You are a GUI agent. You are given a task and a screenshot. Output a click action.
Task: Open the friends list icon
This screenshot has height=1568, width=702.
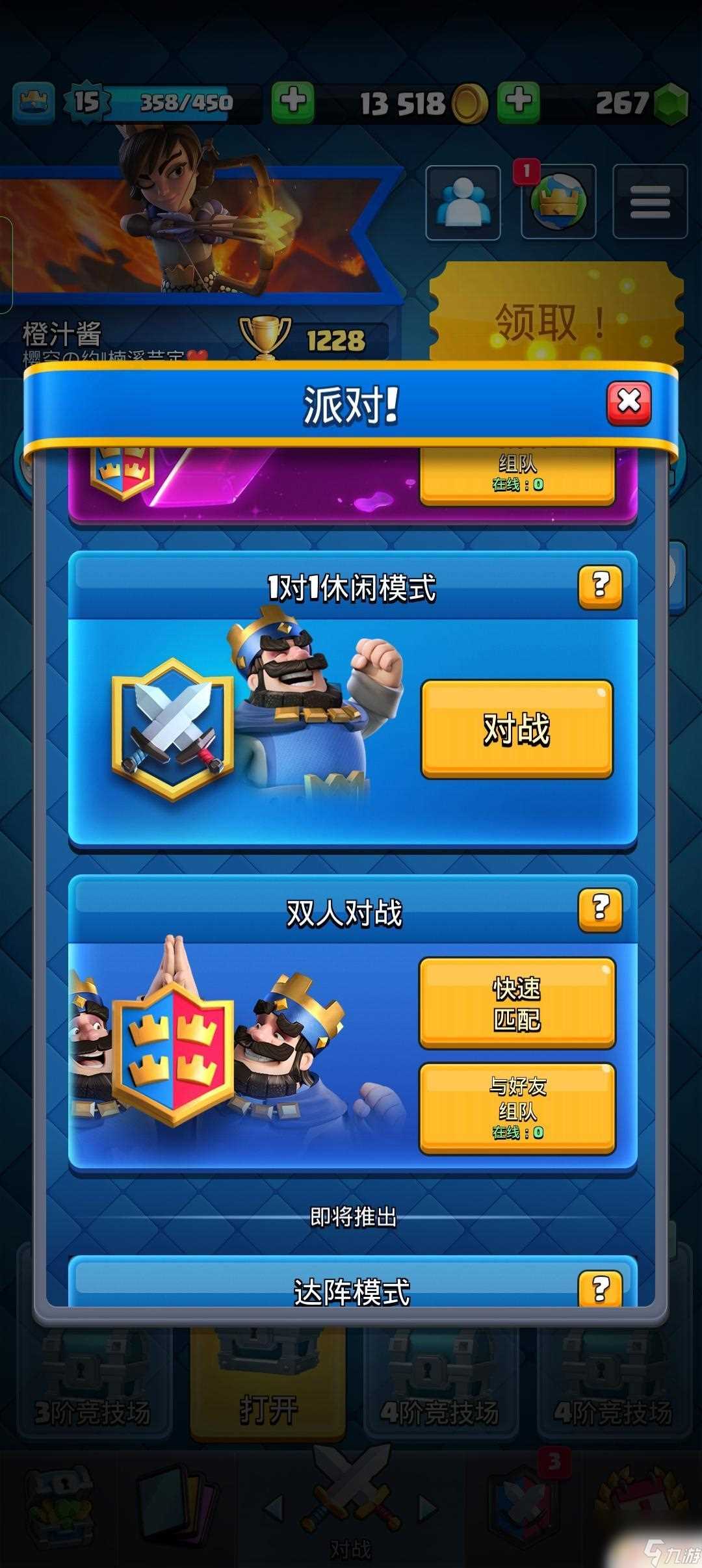463,202
